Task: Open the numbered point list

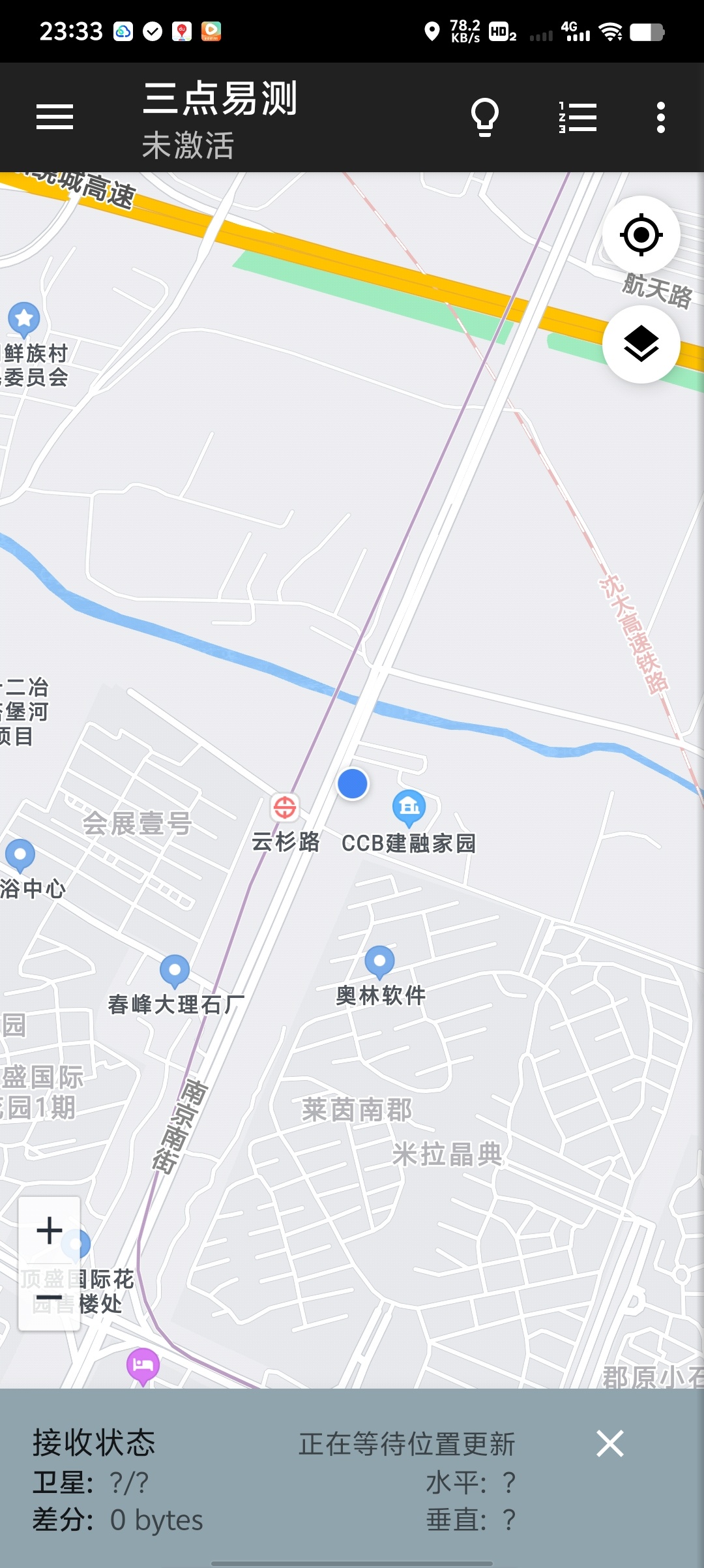Action: point(578,116)
